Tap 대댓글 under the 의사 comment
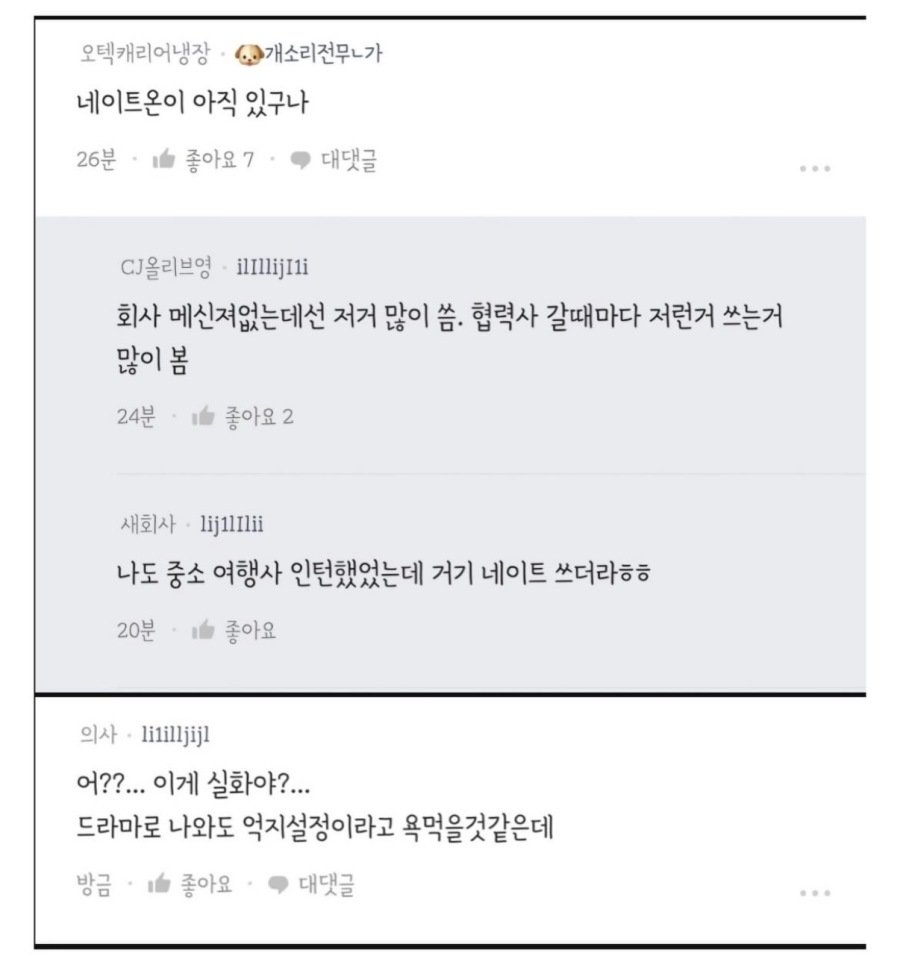Viewport: 900px width, 959px height. click(312, 884)
